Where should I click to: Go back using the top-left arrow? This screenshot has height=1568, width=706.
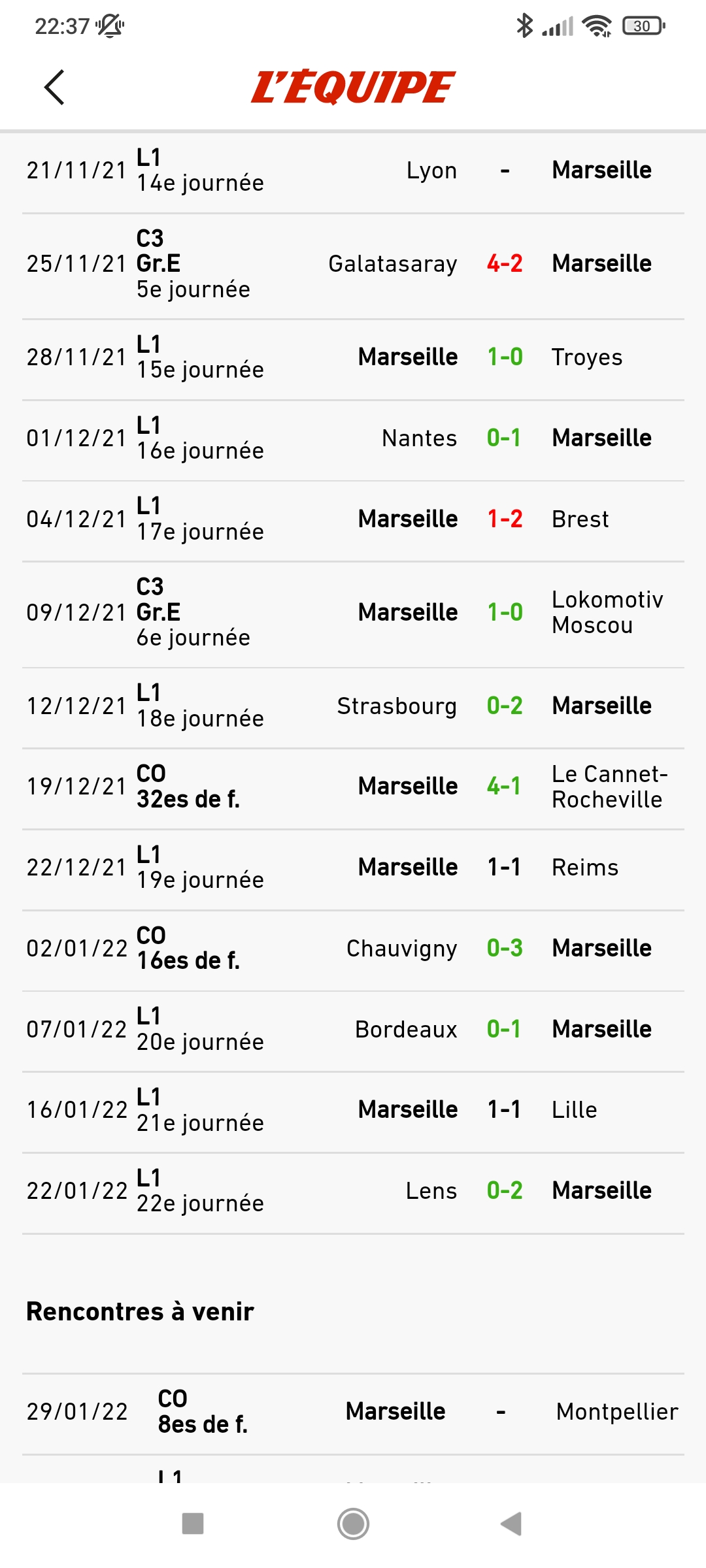pos(54,88)
